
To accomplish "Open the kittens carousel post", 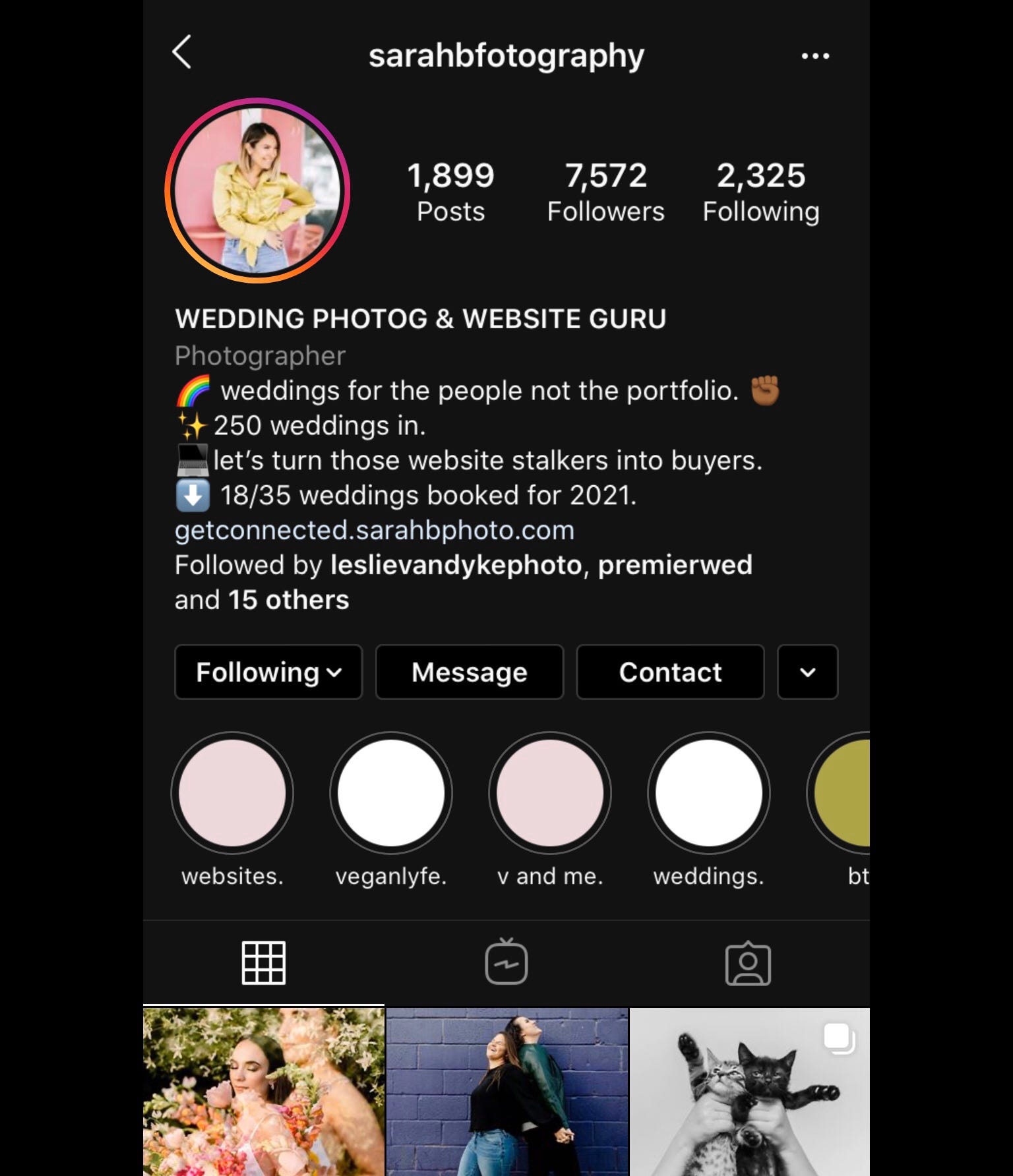I will tap(750, 1092).
